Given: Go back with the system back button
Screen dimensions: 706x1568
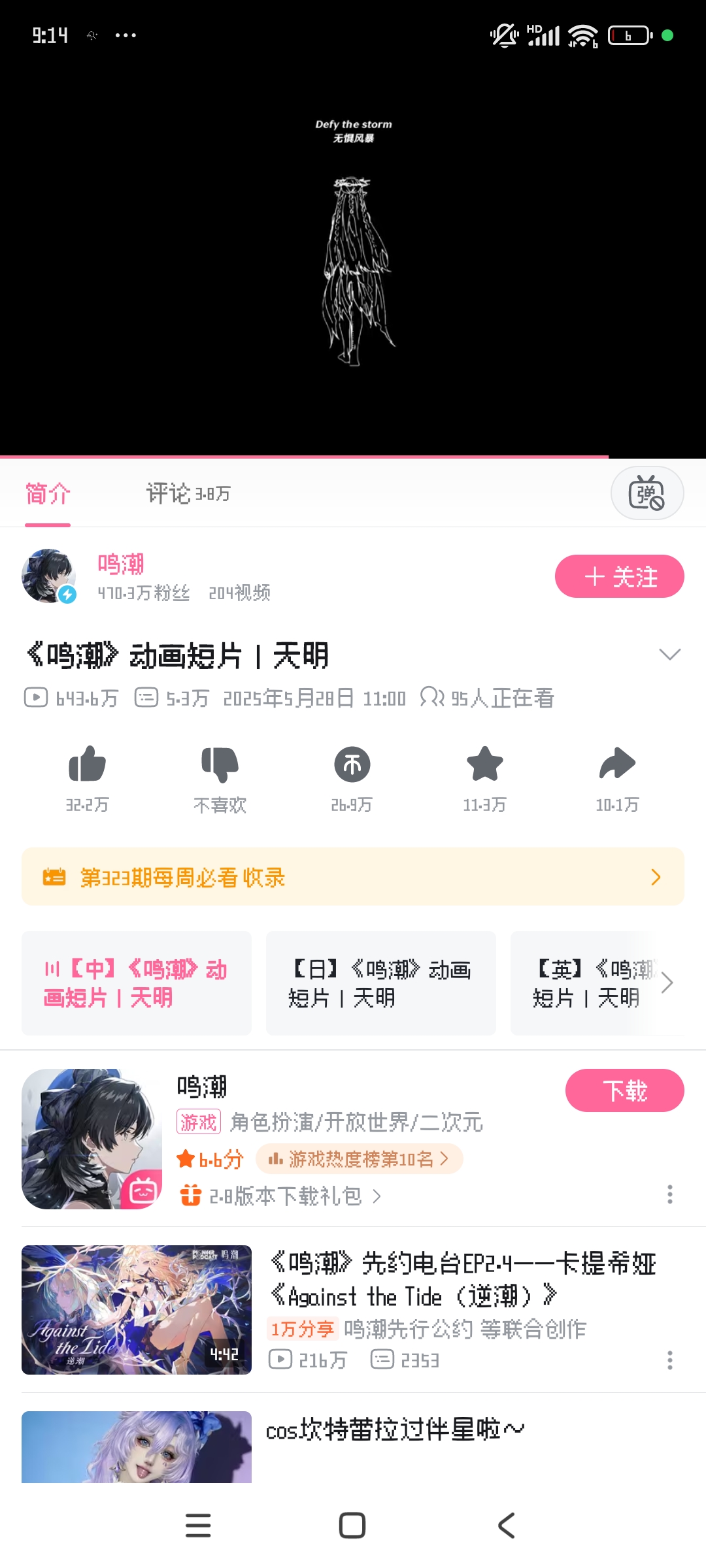Looking at the screenshot, I should tap(507, 1526).
